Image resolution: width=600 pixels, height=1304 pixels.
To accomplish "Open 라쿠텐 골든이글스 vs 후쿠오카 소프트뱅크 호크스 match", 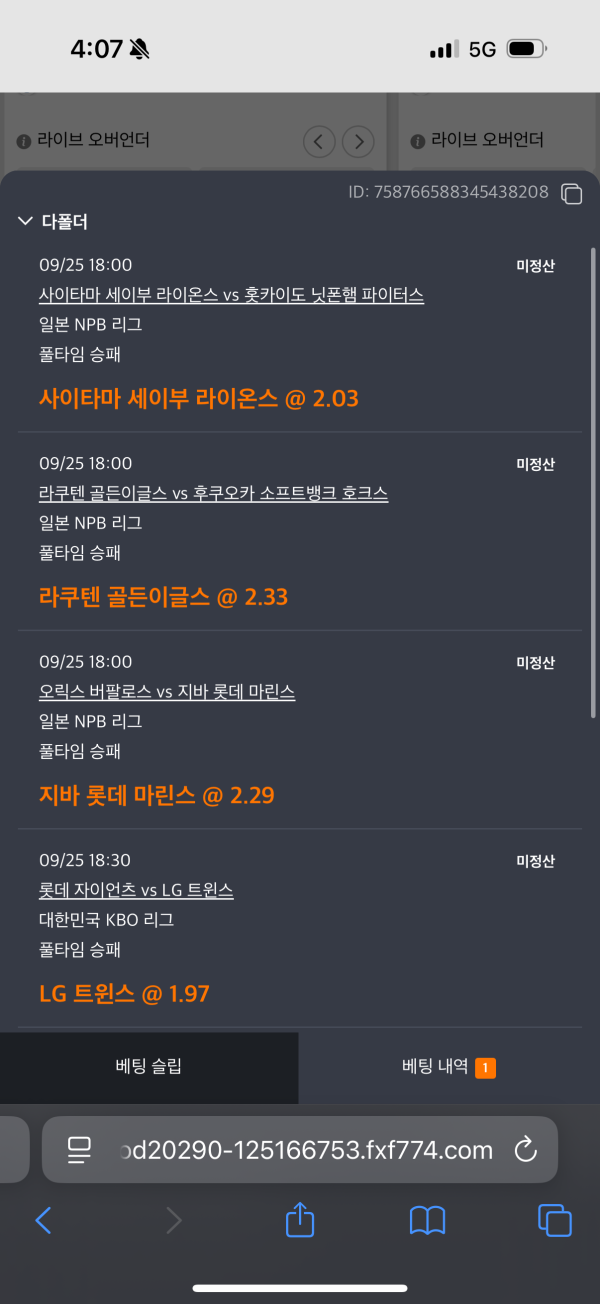I will (213, 493).
